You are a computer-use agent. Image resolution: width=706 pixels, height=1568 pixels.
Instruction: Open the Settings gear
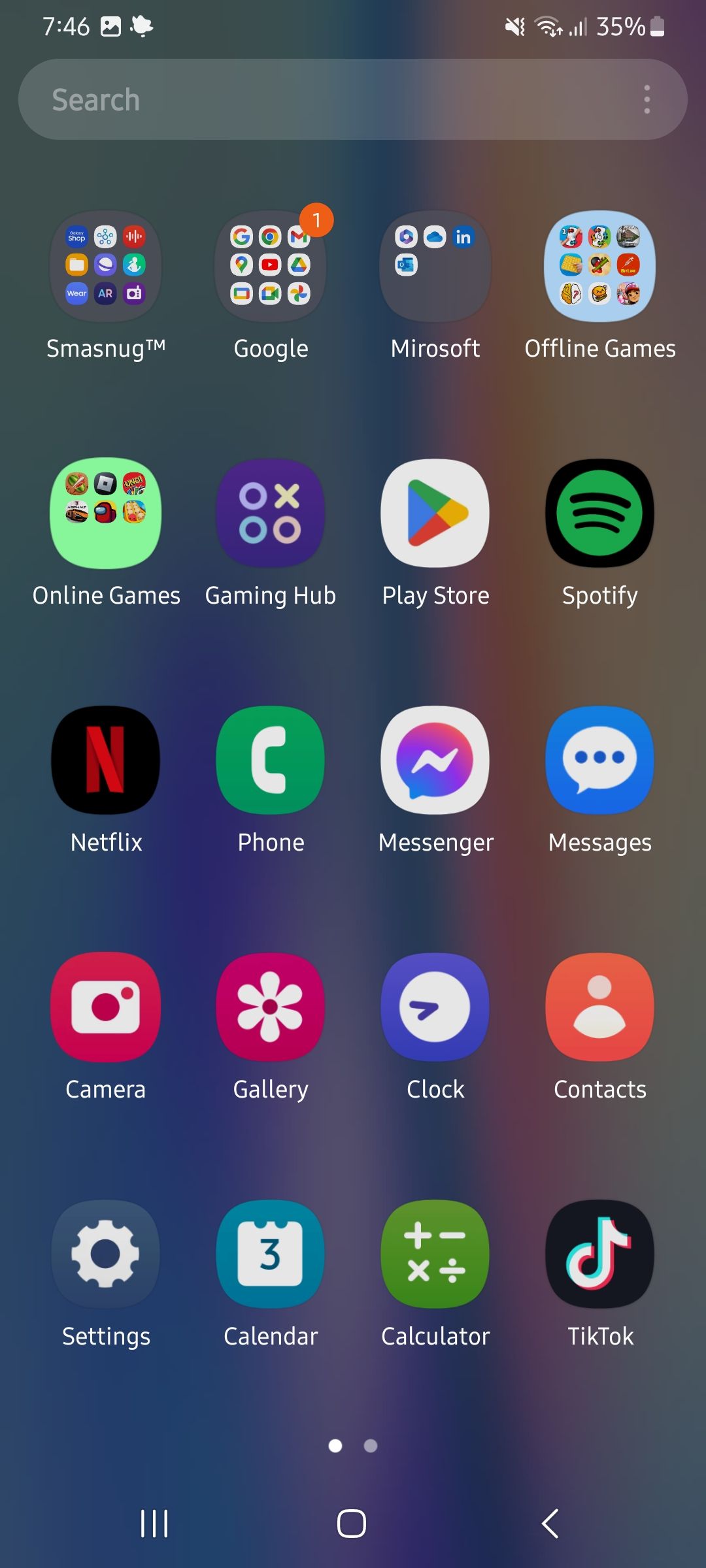(x=105, y=1254)
